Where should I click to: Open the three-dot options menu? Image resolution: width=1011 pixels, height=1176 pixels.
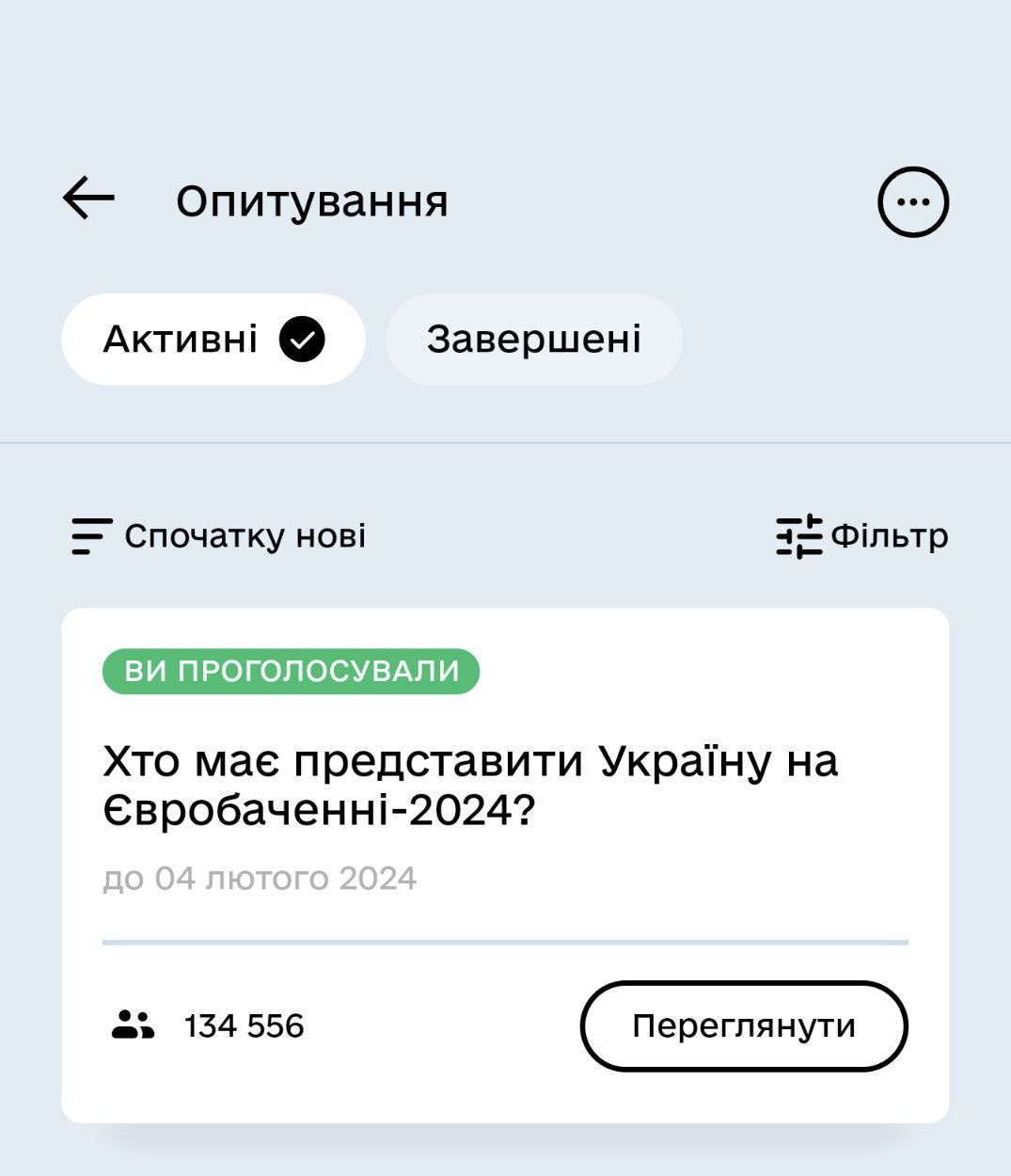[x=912, y=201]
